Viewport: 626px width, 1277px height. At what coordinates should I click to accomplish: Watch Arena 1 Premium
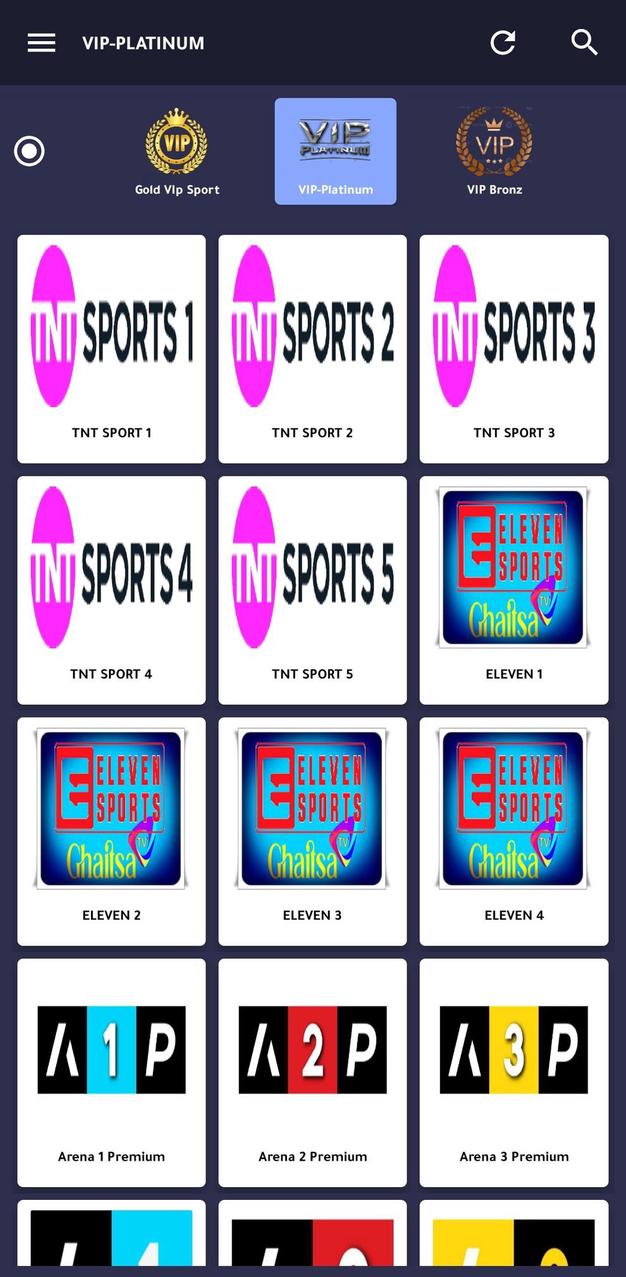pos(111,1072)
